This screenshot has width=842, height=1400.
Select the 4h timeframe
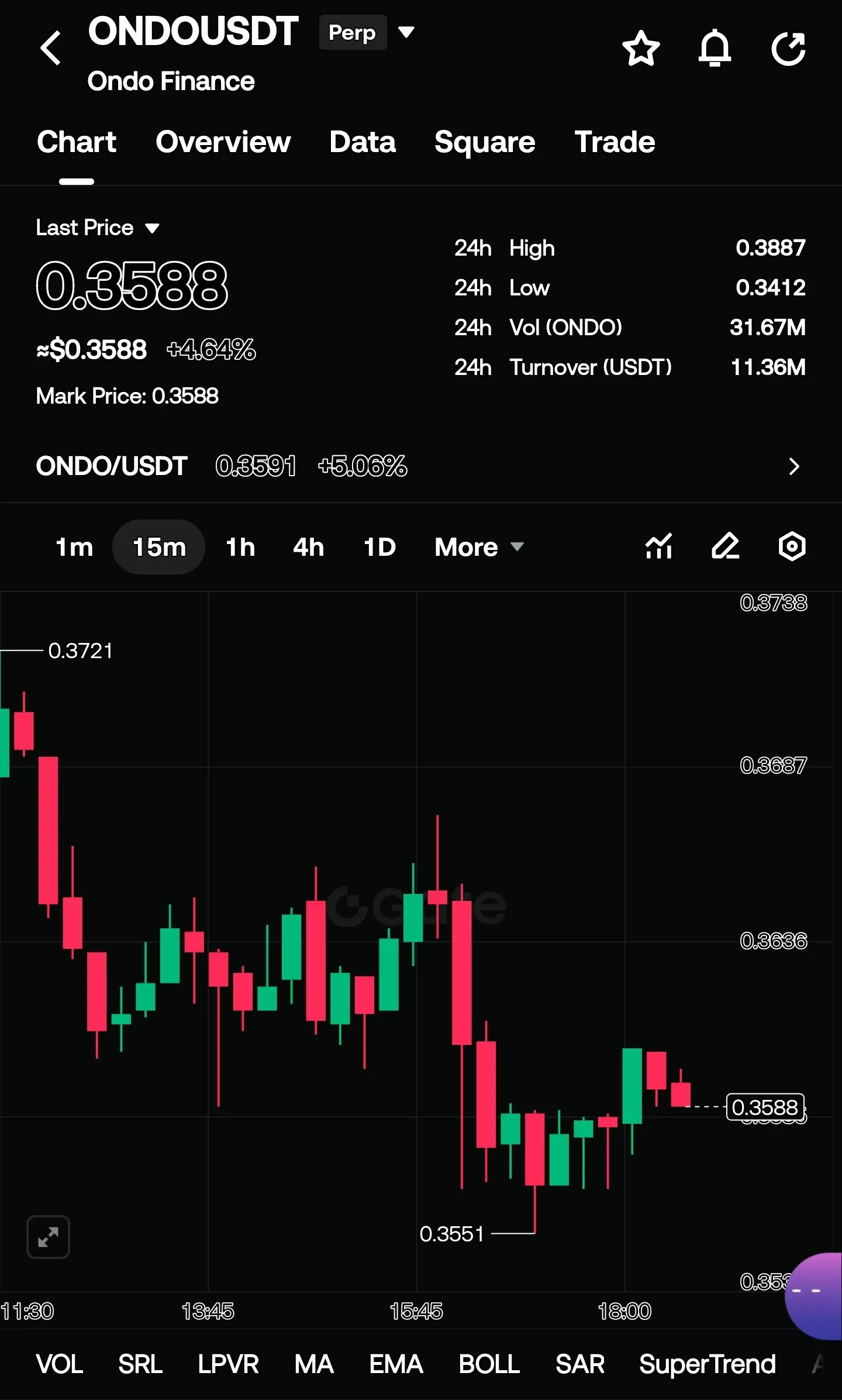coord(308,547)
